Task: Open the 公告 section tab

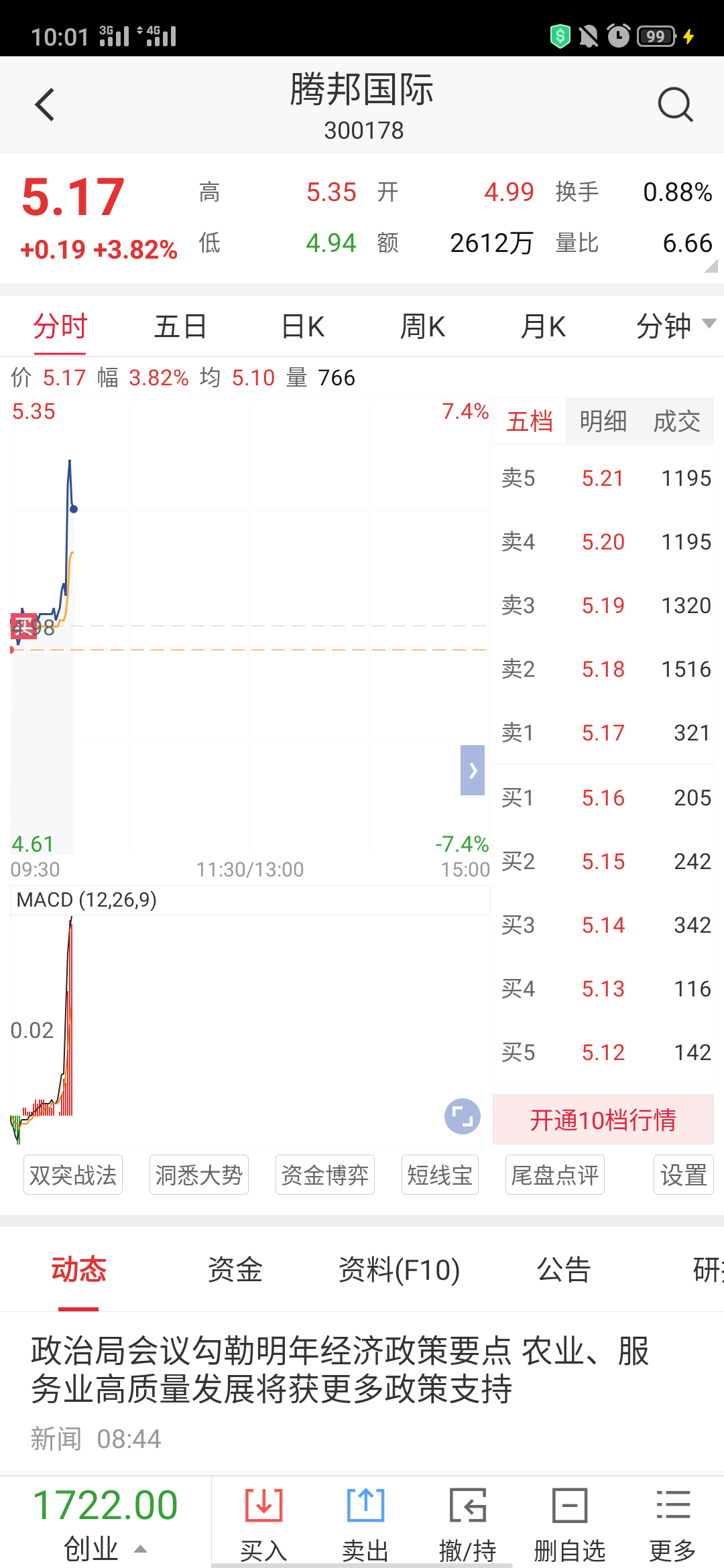Action: pos(564,1270)
